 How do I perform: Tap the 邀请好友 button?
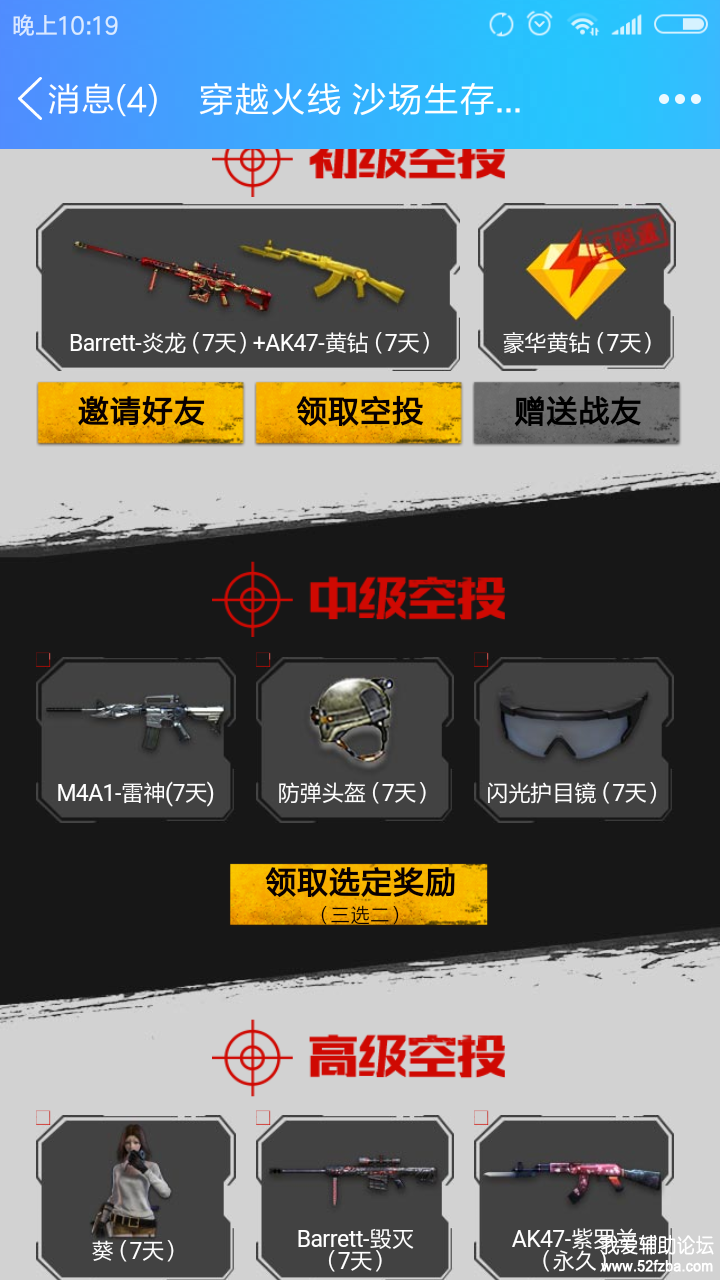[141, 412]
